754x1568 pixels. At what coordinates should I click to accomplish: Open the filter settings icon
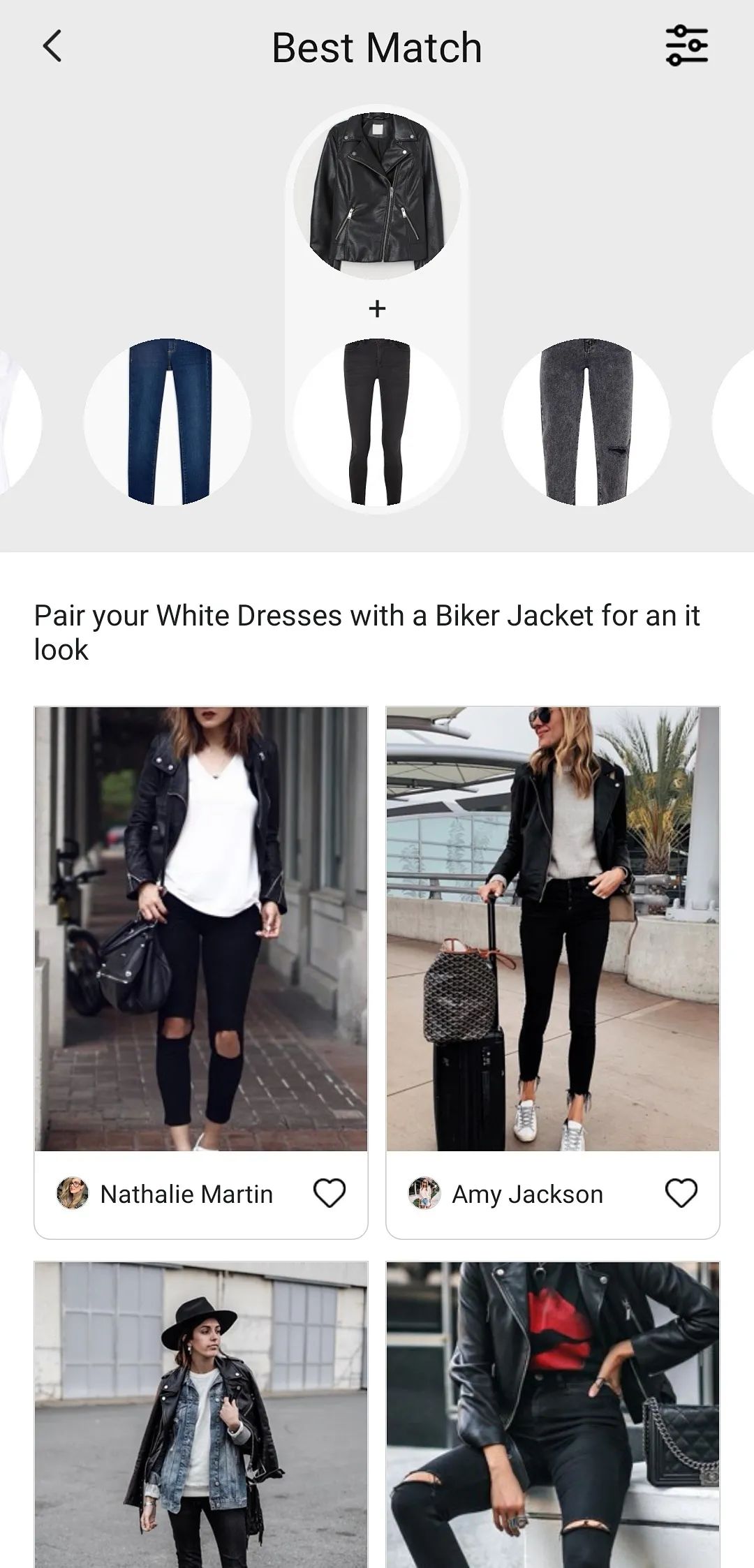[x=686, y=46]
